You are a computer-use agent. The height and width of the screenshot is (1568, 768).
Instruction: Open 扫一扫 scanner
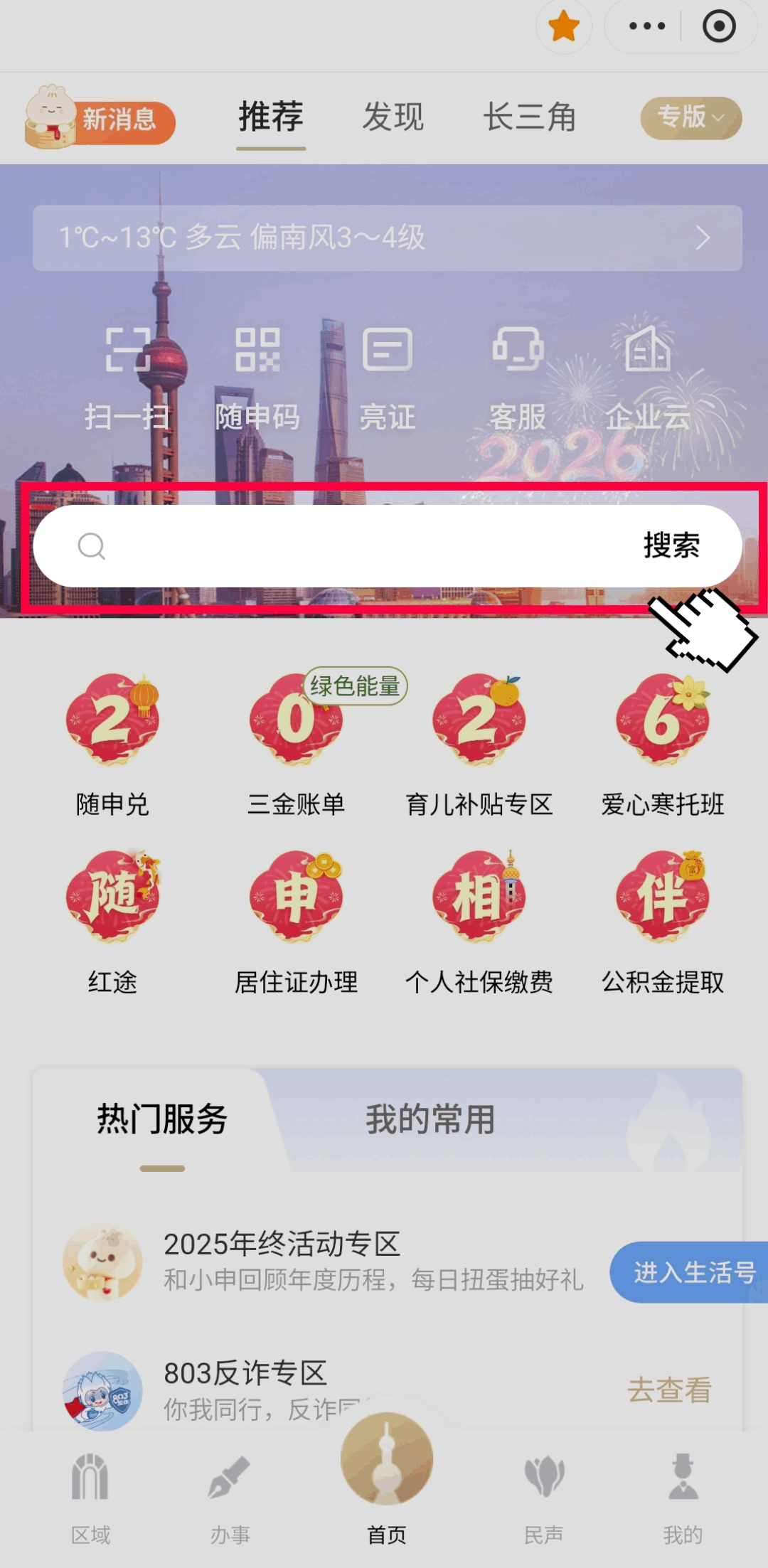(127, 378)
